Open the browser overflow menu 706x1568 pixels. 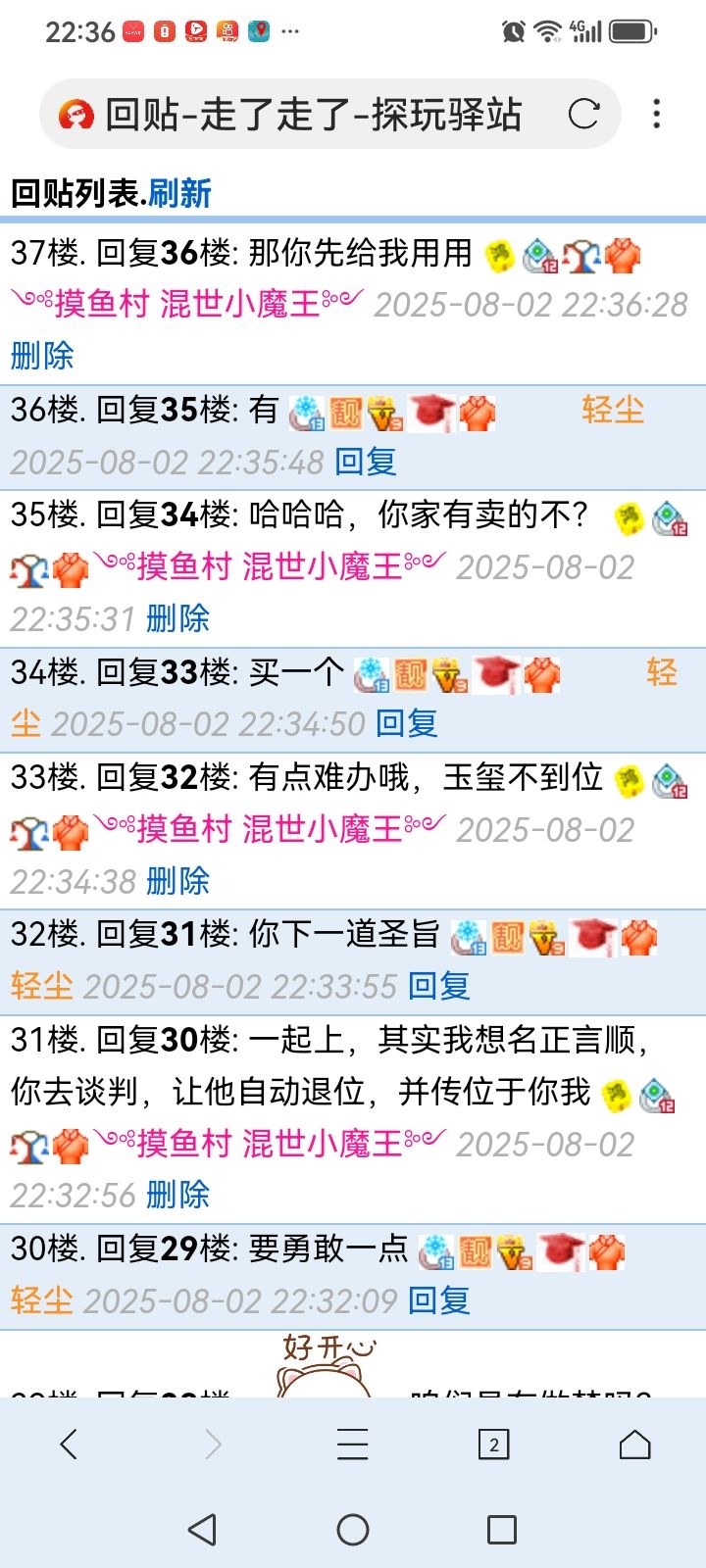[x=656, y=114]
